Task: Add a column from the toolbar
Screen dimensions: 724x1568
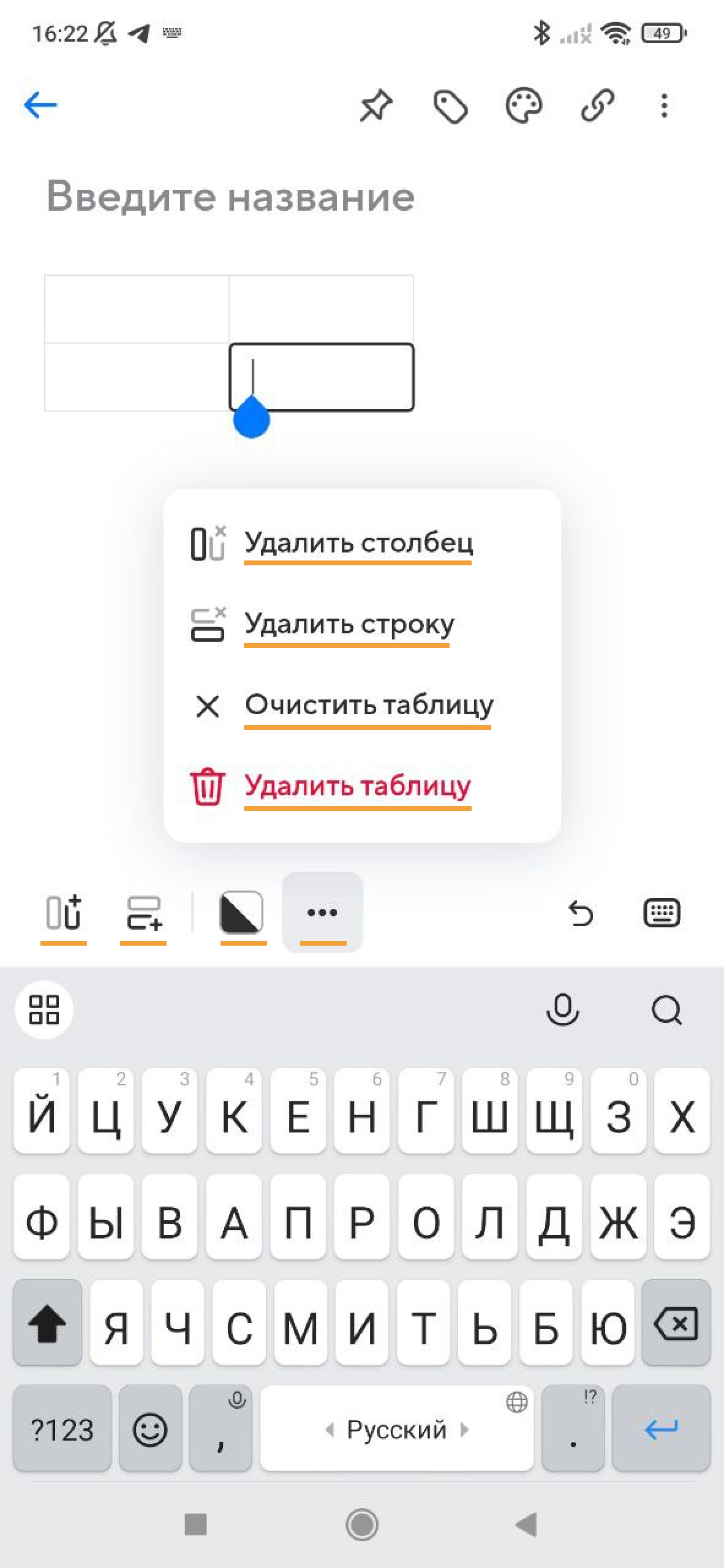Action: [x=64, y=913]
